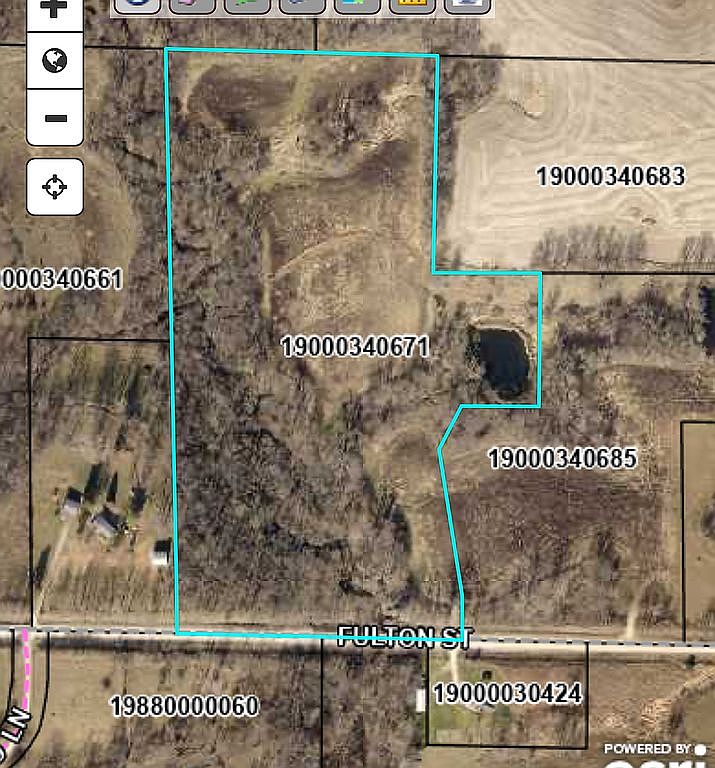Viewport: 715px width, 768px height.
Task: Reset map to default globe extent
Action: pos(55,61)
